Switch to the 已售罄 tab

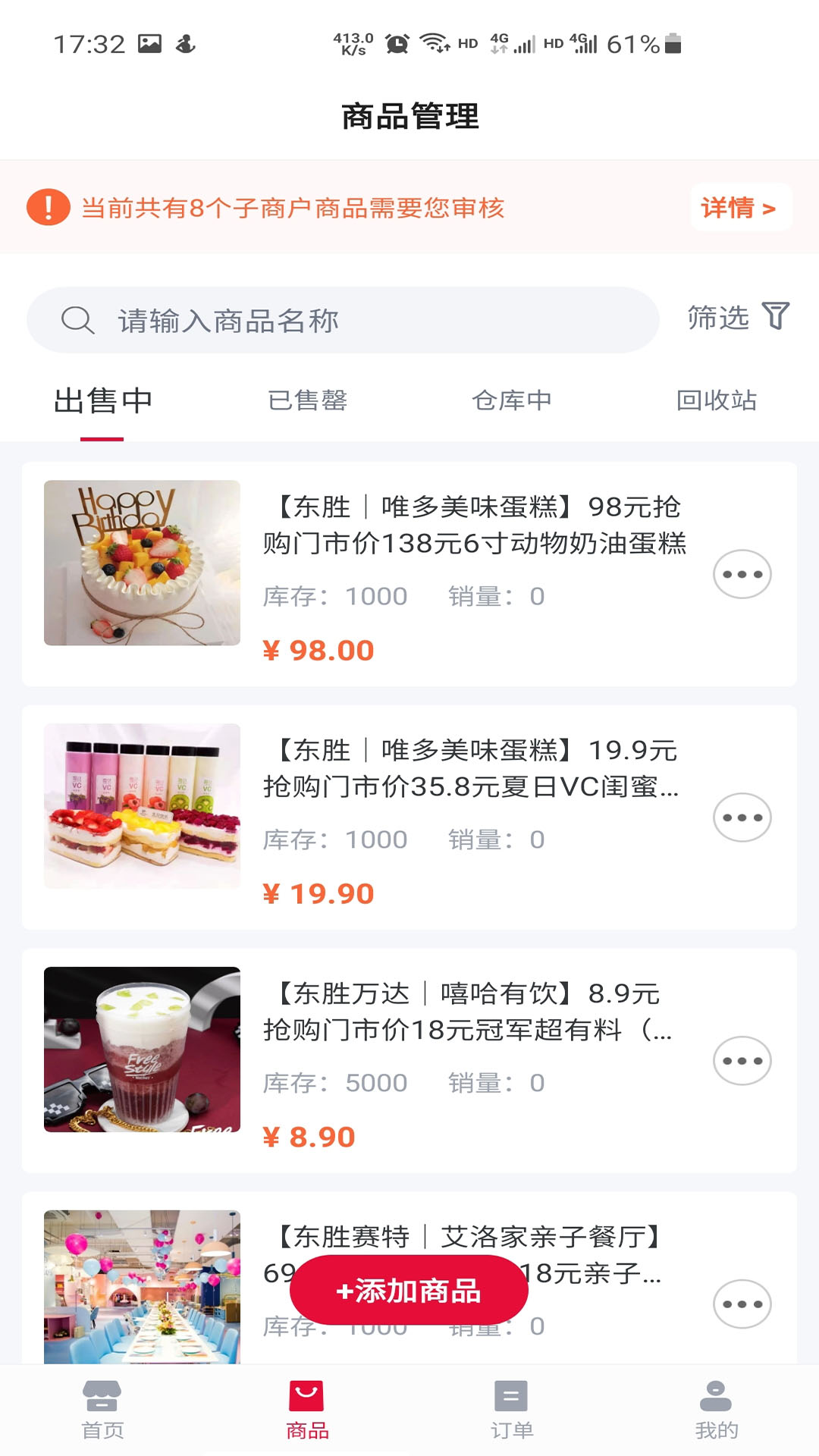307,400
